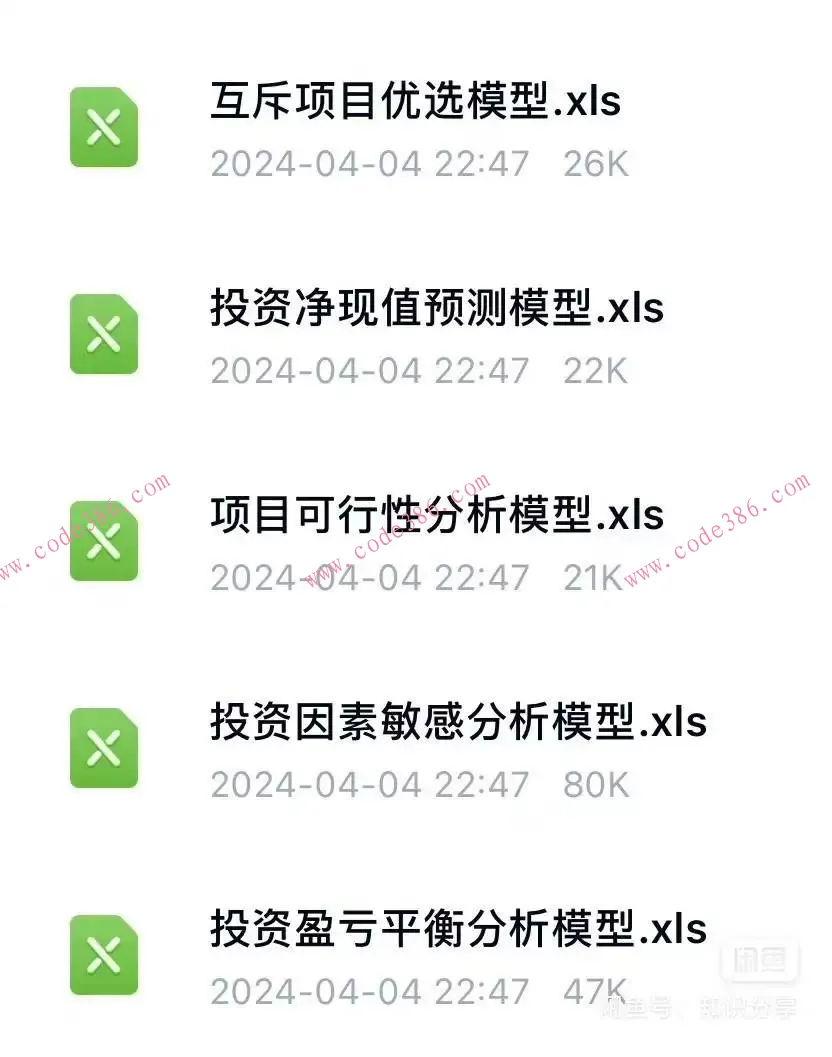Open 投资净现值预测模型.xls
The height and width of the screenshot is (1057, 832).
[x=437, y=309]
